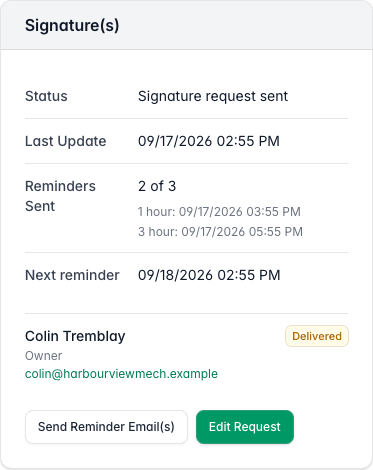The height and width of the screenshot is (470, 373).
Task: Open Edit Request
Action: [245, 427]
